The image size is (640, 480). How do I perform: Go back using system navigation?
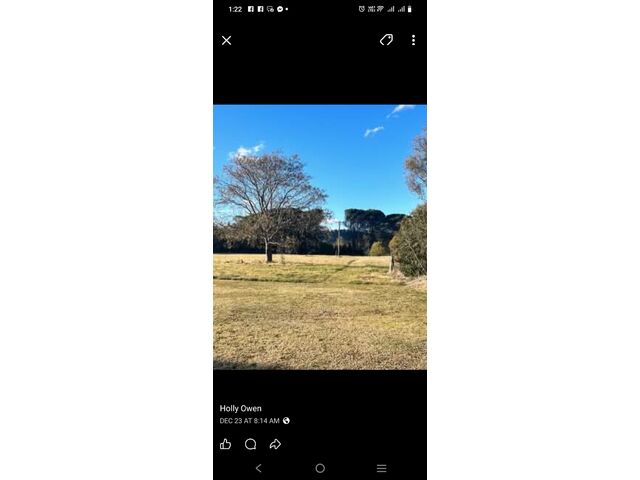click(258, 468)
